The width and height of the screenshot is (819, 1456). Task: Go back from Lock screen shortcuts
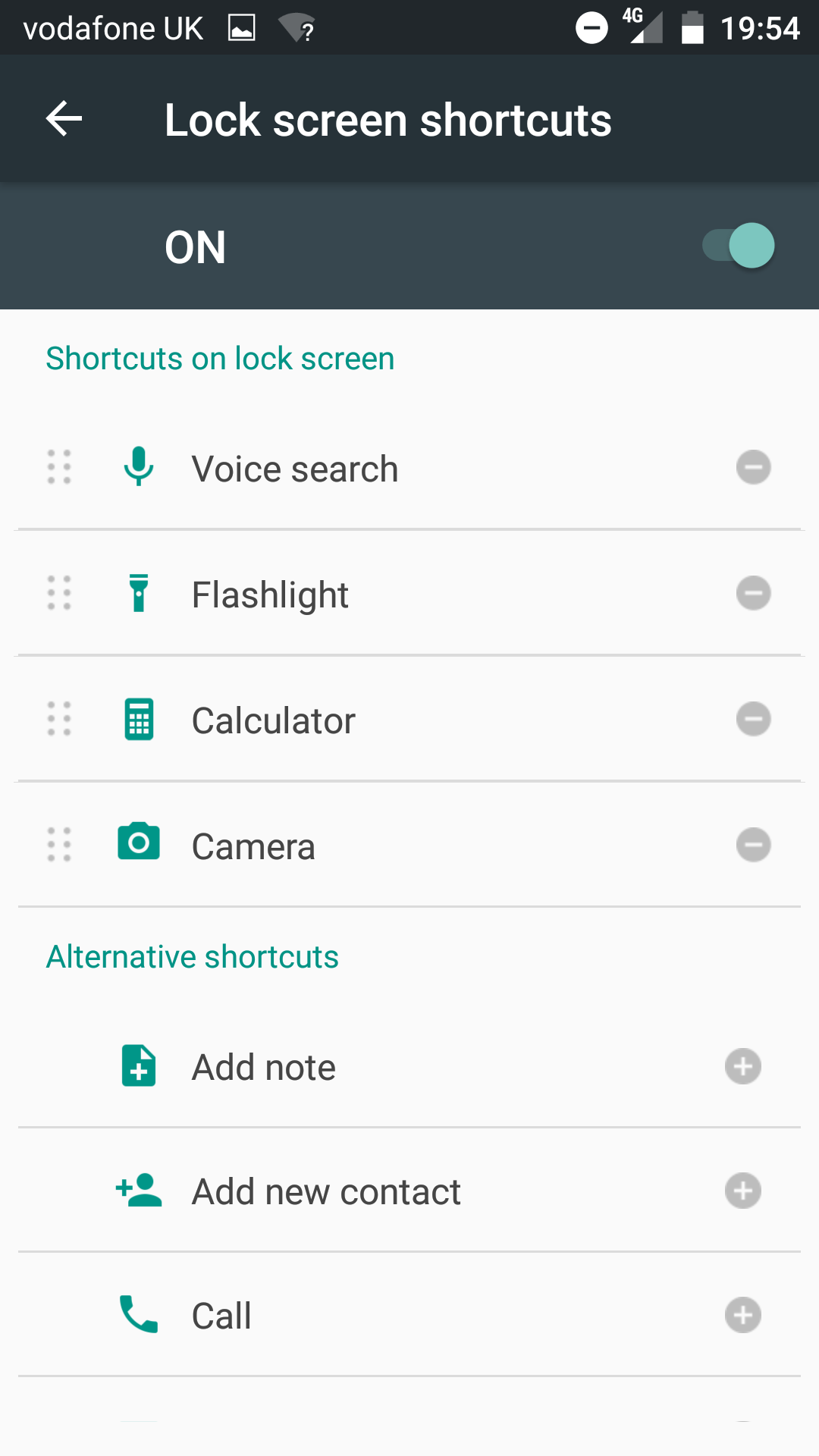(x=64, y=119)
